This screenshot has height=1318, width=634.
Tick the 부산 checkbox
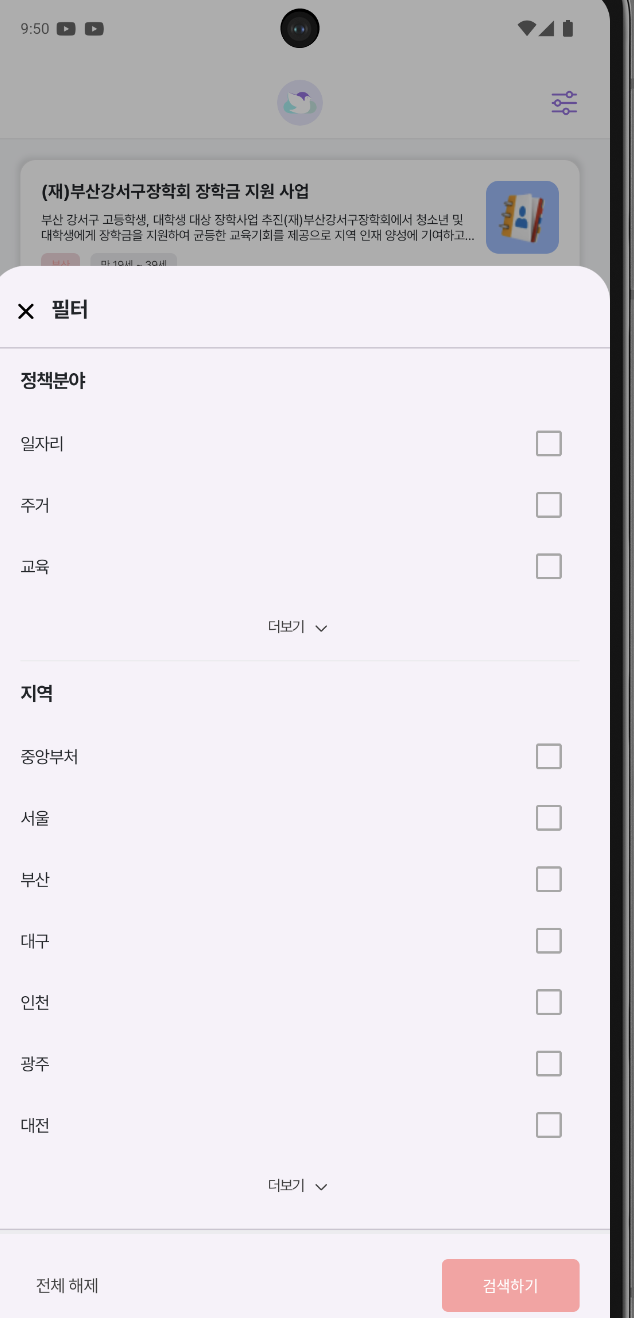pyautogui.click(x=549, y=879)
